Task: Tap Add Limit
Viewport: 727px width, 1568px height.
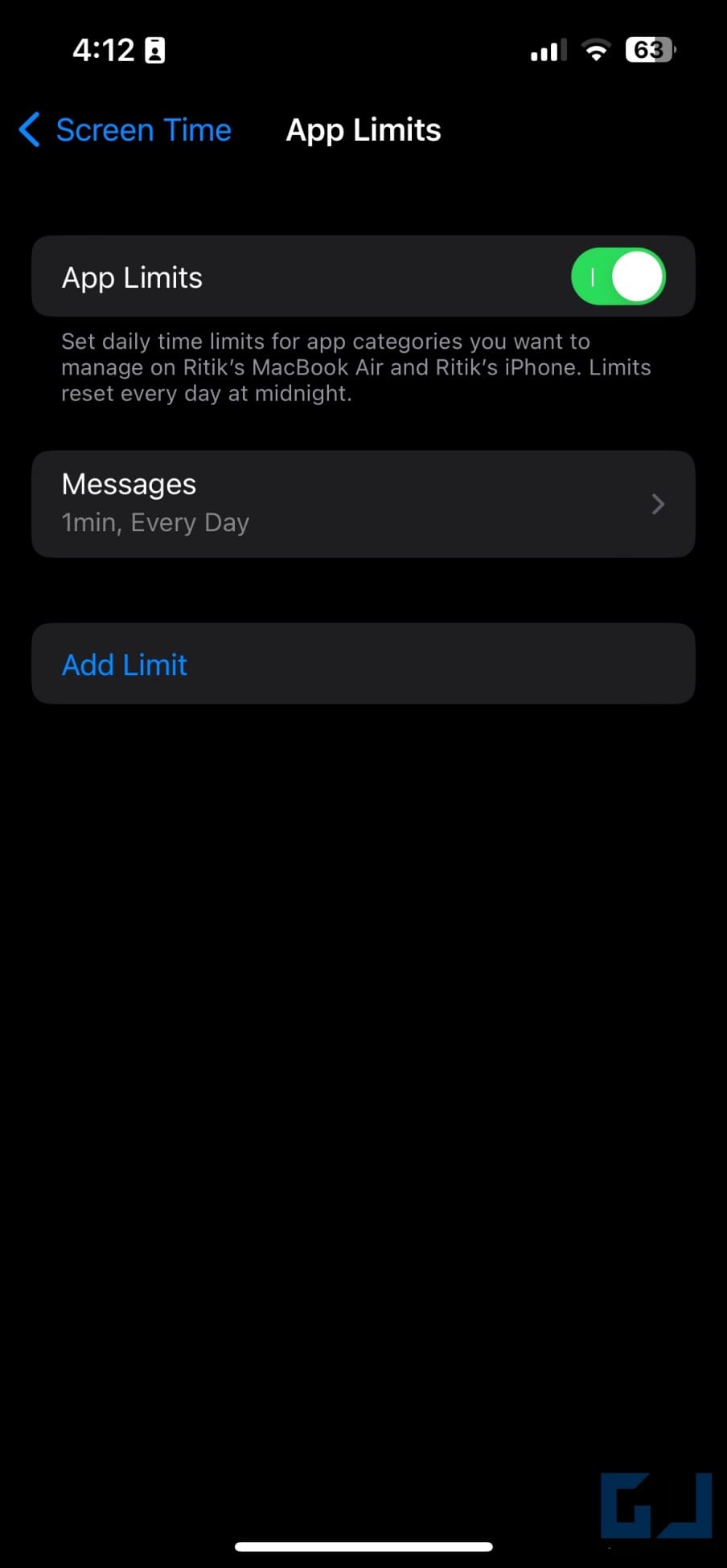Action: [x=363, y=664]
